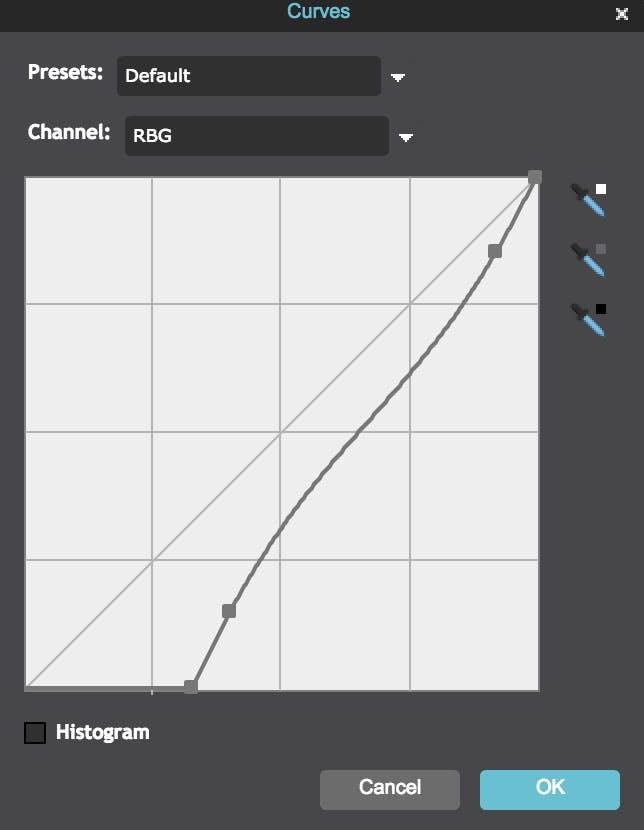Select the black point eyedropper

(x=588, y=319)
